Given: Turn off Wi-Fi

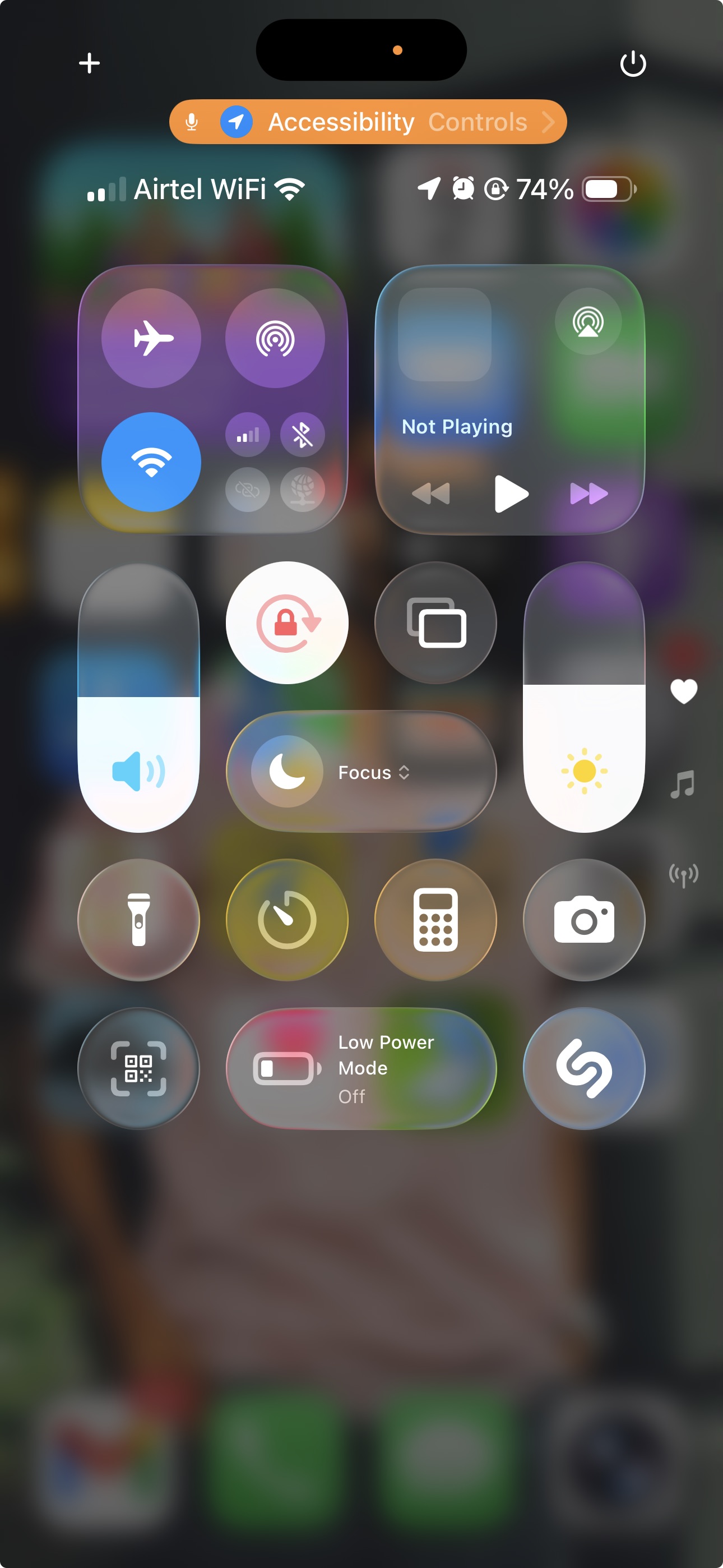Looking at the screenshot, I should click(x=151, y=462).
